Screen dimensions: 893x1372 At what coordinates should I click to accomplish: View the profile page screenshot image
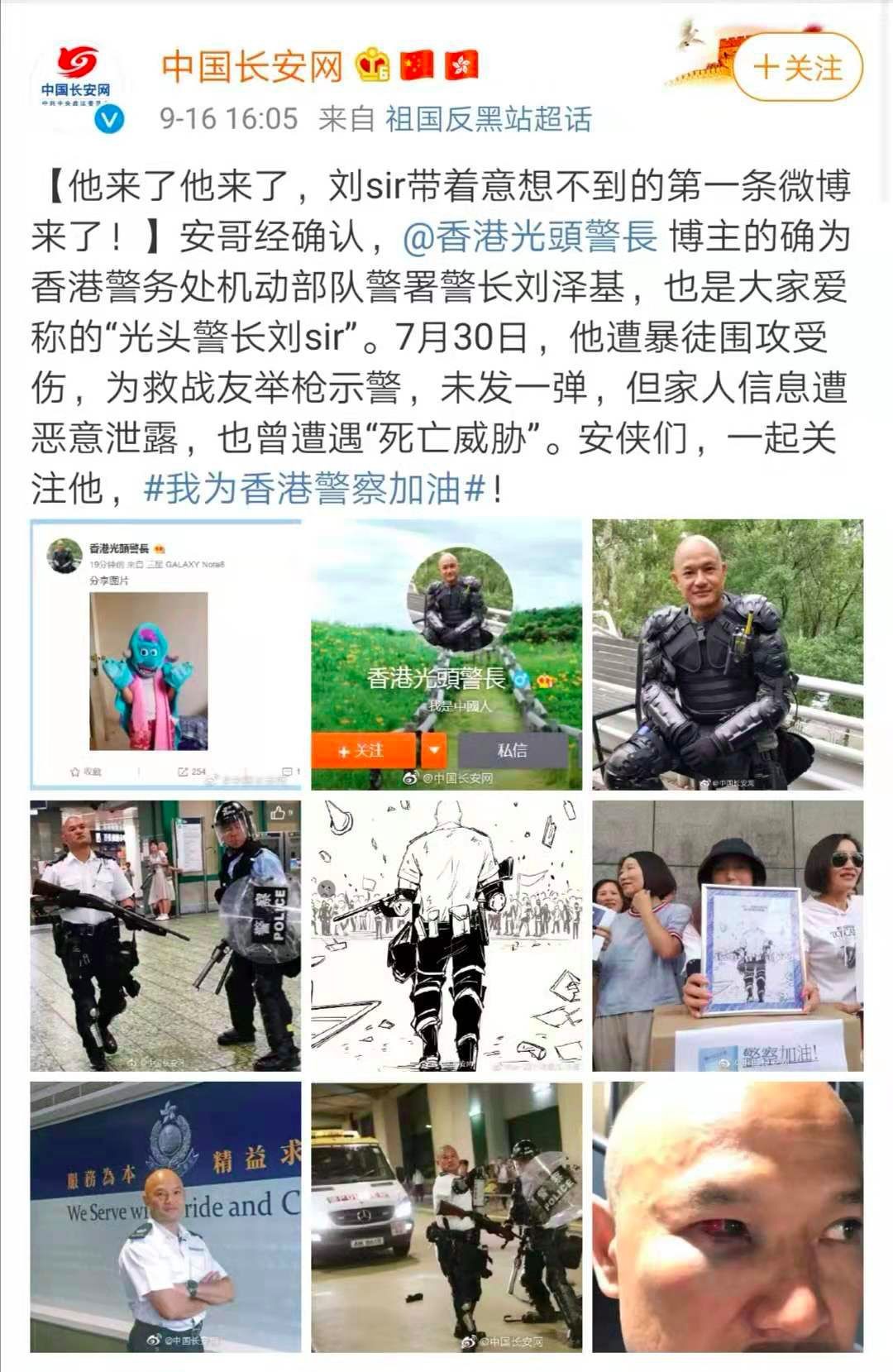446,654
